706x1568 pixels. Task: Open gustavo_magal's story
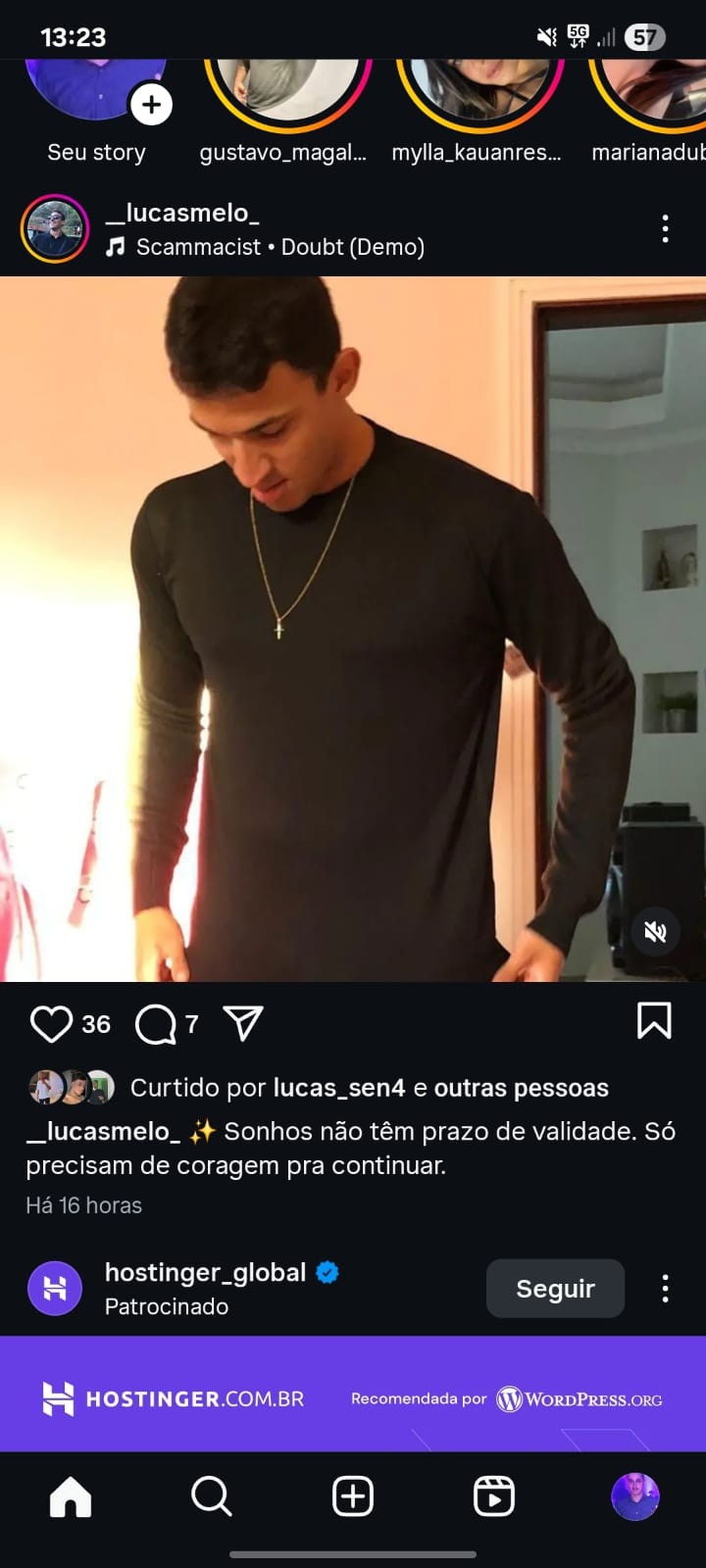point(287,90)
